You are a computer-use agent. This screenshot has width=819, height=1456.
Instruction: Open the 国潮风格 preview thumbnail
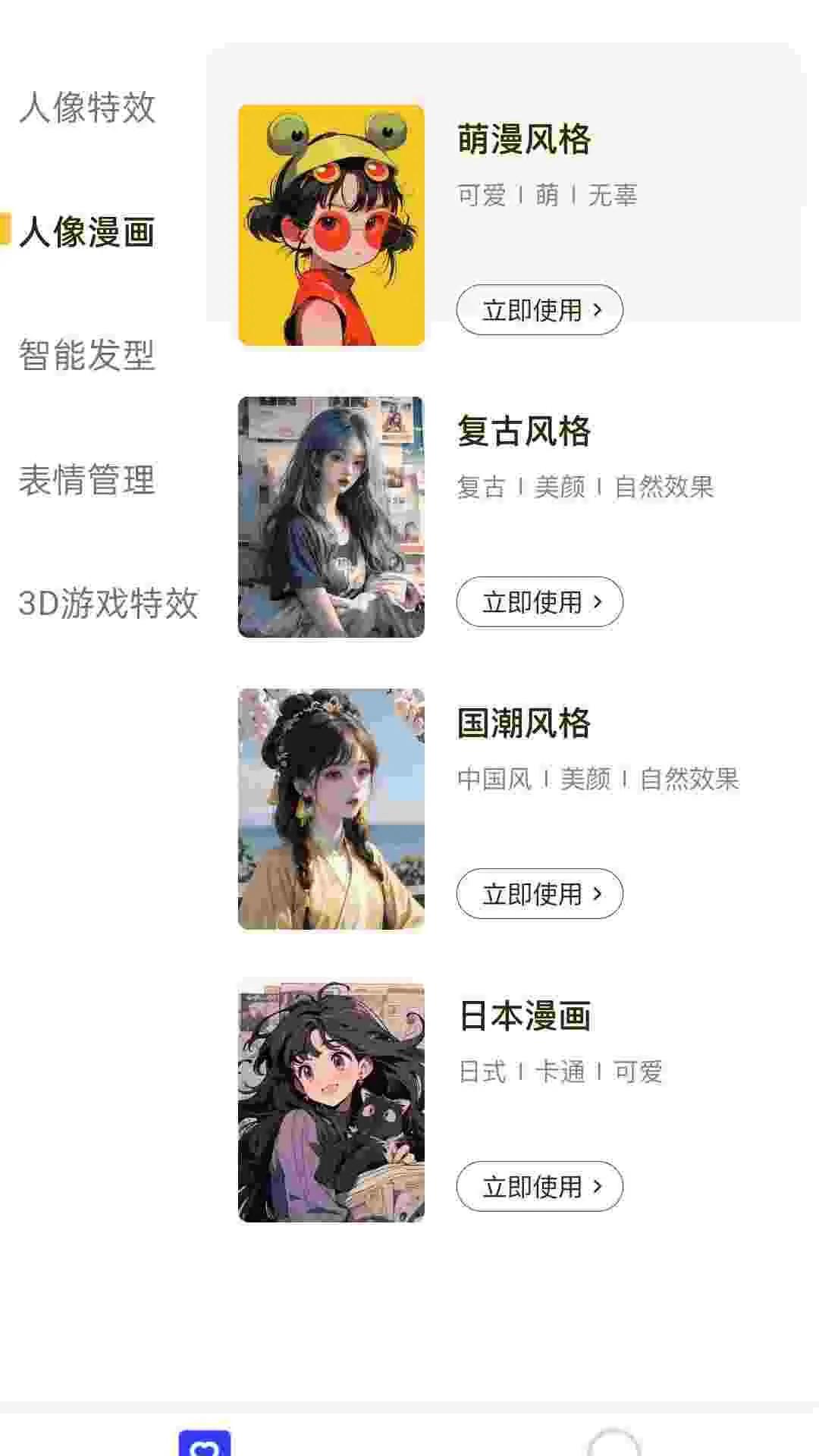click(331, 808)
